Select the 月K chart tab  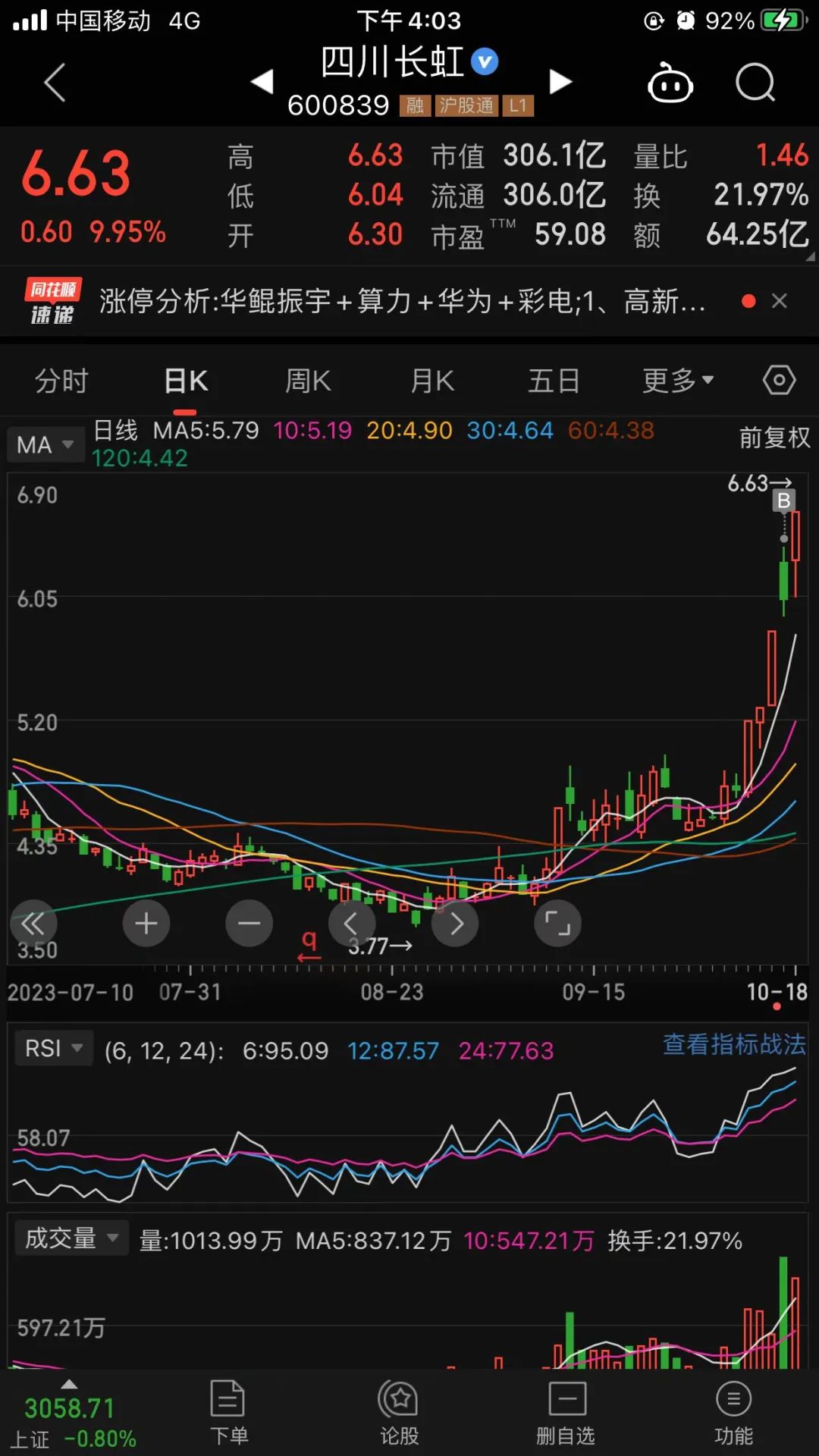[x=431, y=381]
